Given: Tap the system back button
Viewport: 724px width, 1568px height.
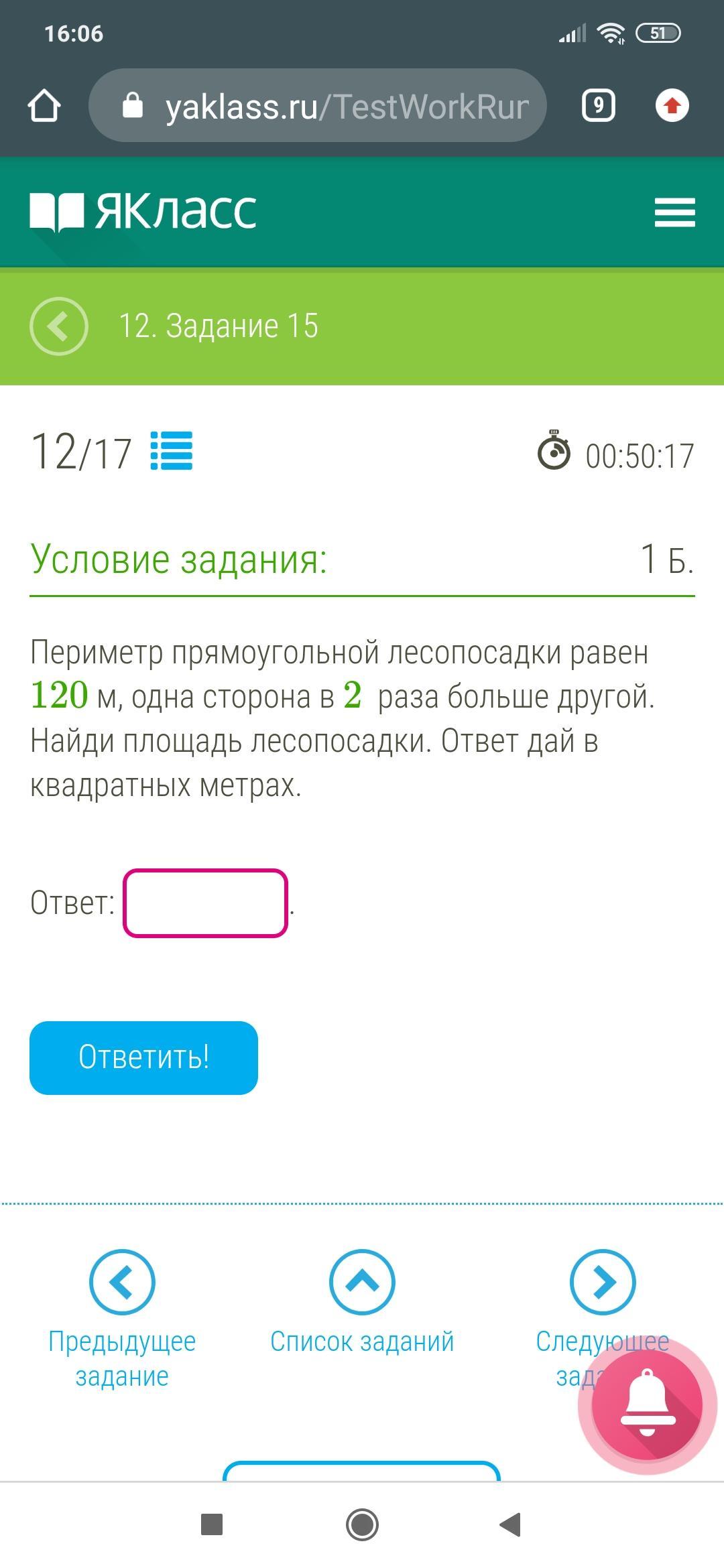Looking at the screenshot, I should point(511,1524).
